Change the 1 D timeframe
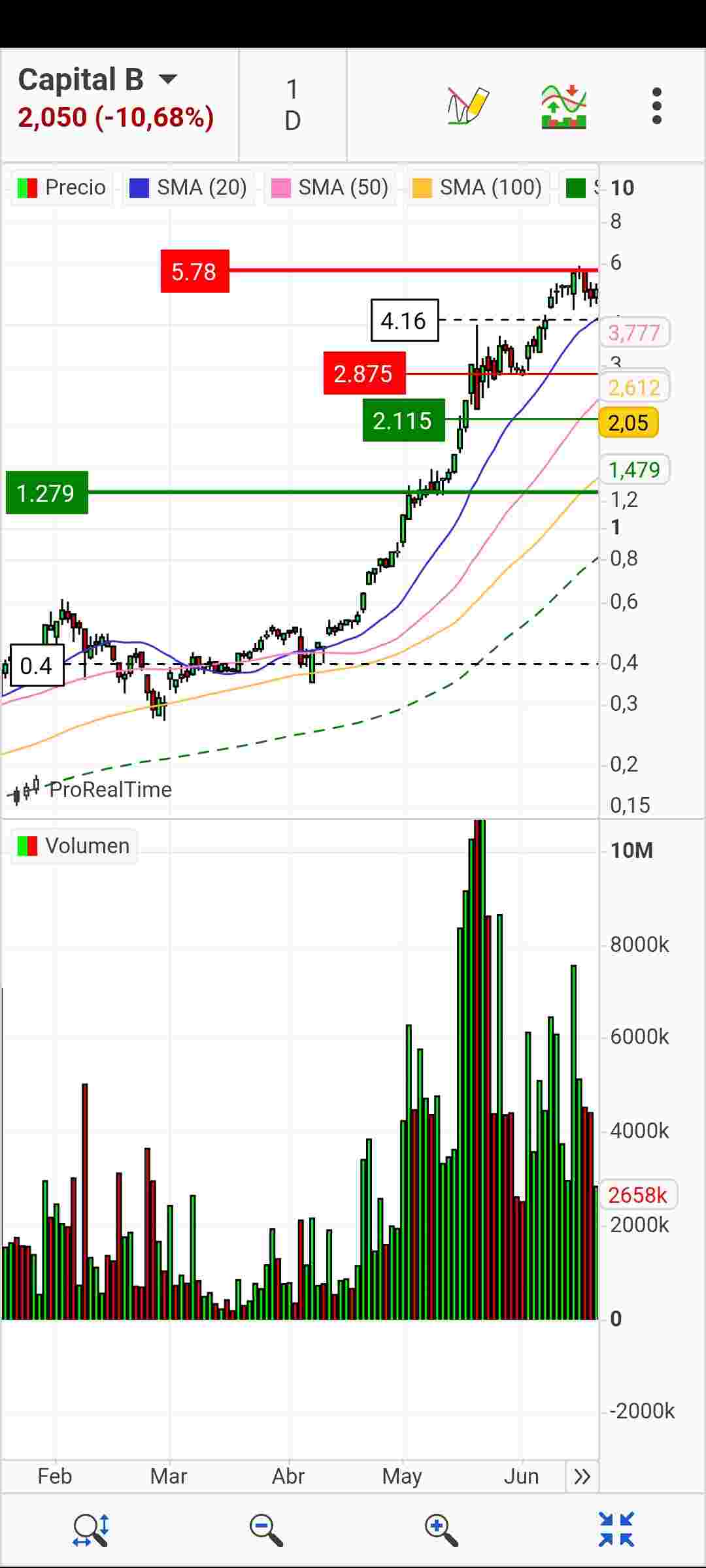 click(293, 105)
